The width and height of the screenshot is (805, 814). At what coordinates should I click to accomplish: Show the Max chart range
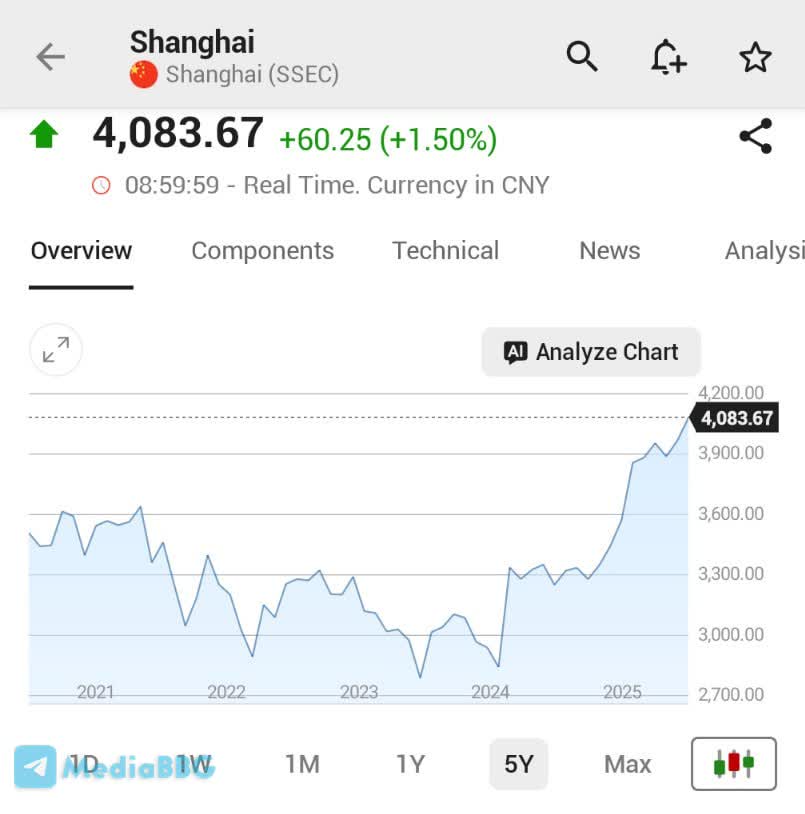627,764
